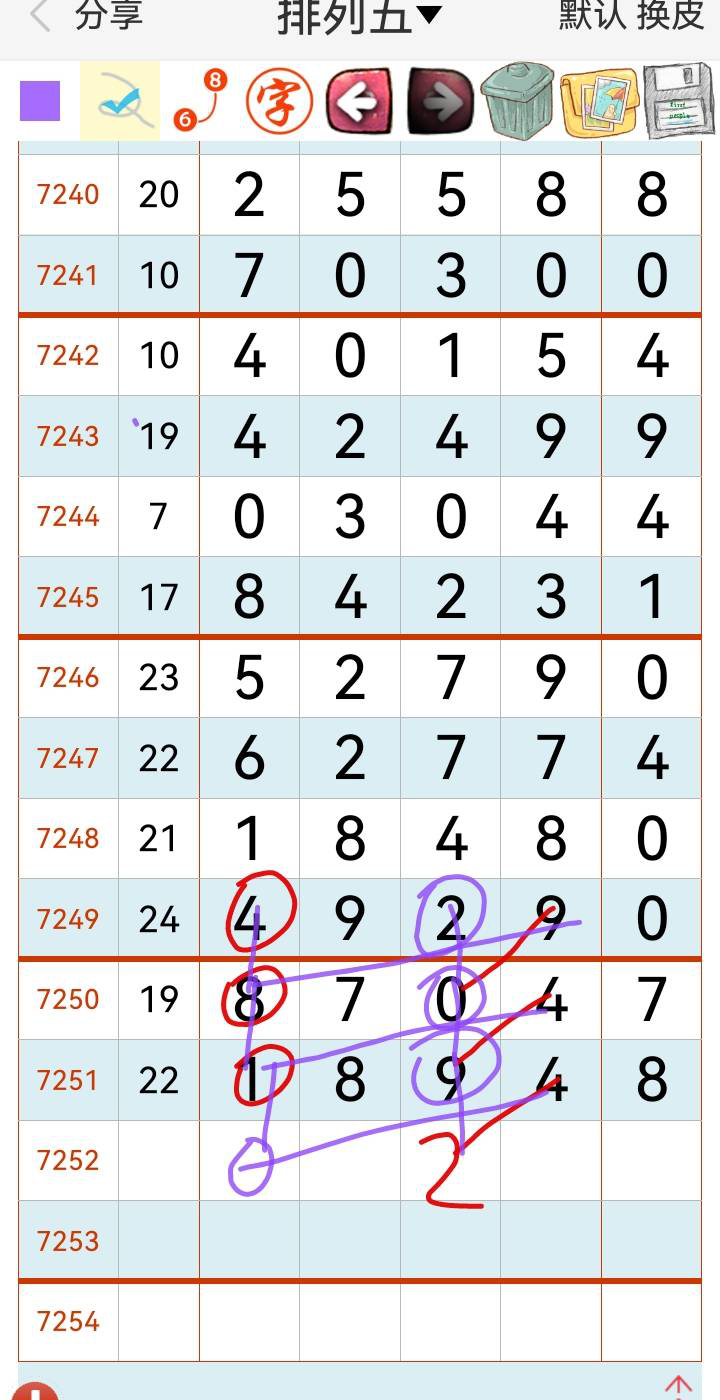Tap 换皮 to change skin
This screenshot has width=720, height=1400.
point(671,16)
